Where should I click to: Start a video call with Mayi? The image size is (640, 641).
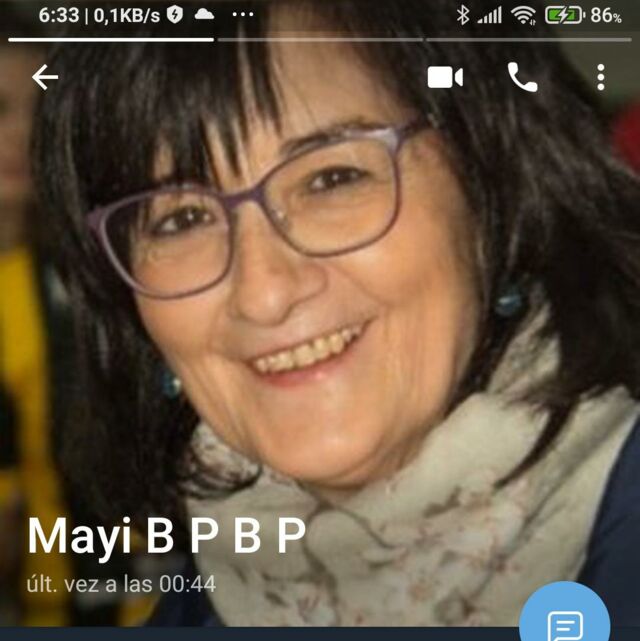coord(445,77)
